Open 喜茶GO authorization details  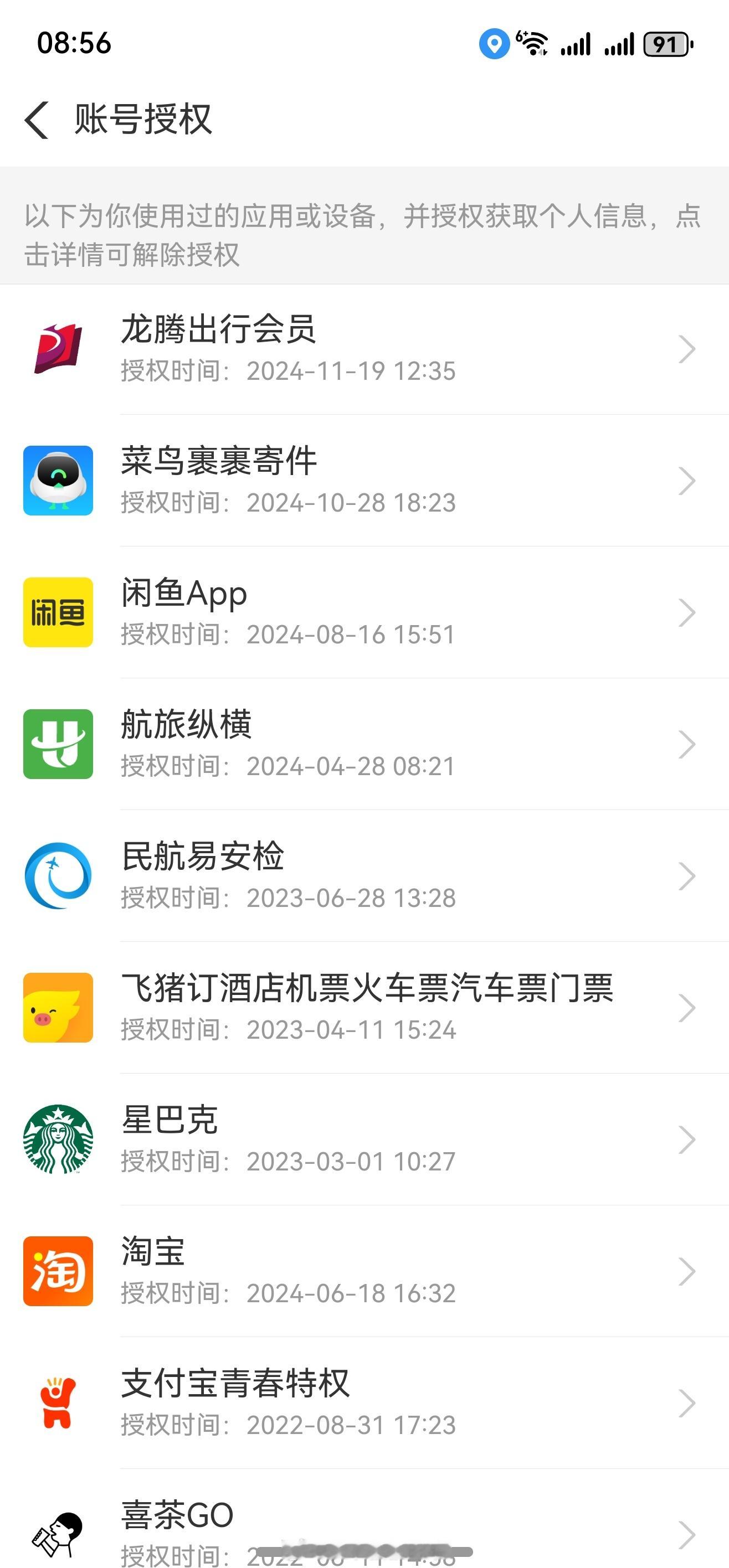coord(364,1519)
